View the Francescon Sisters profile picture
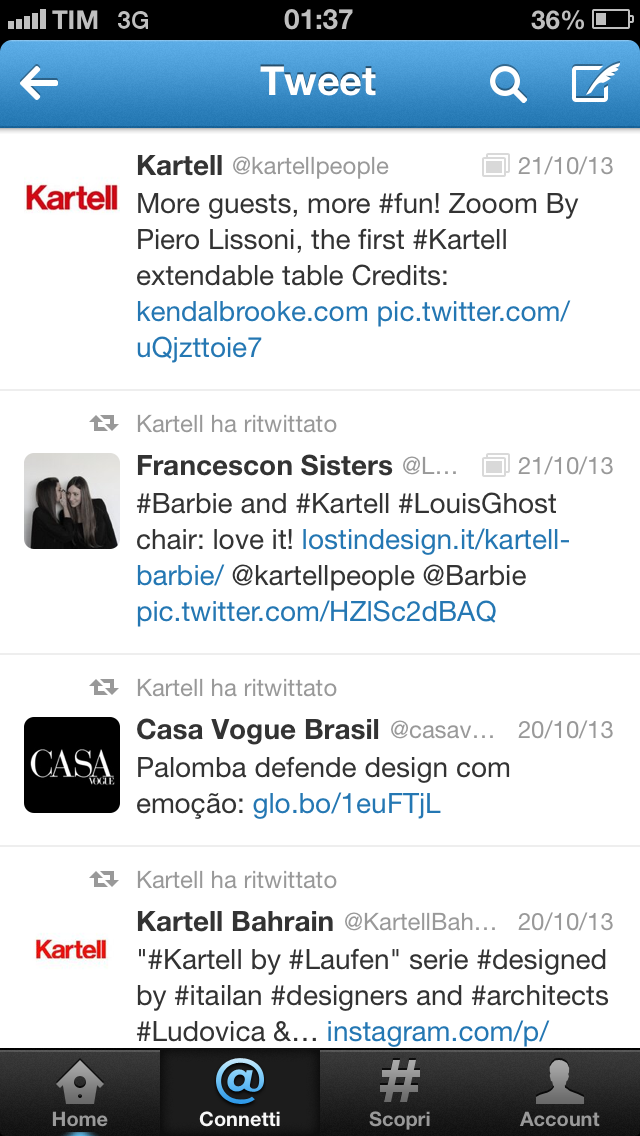Screen dimensions: 640x1136 [71, 501]
